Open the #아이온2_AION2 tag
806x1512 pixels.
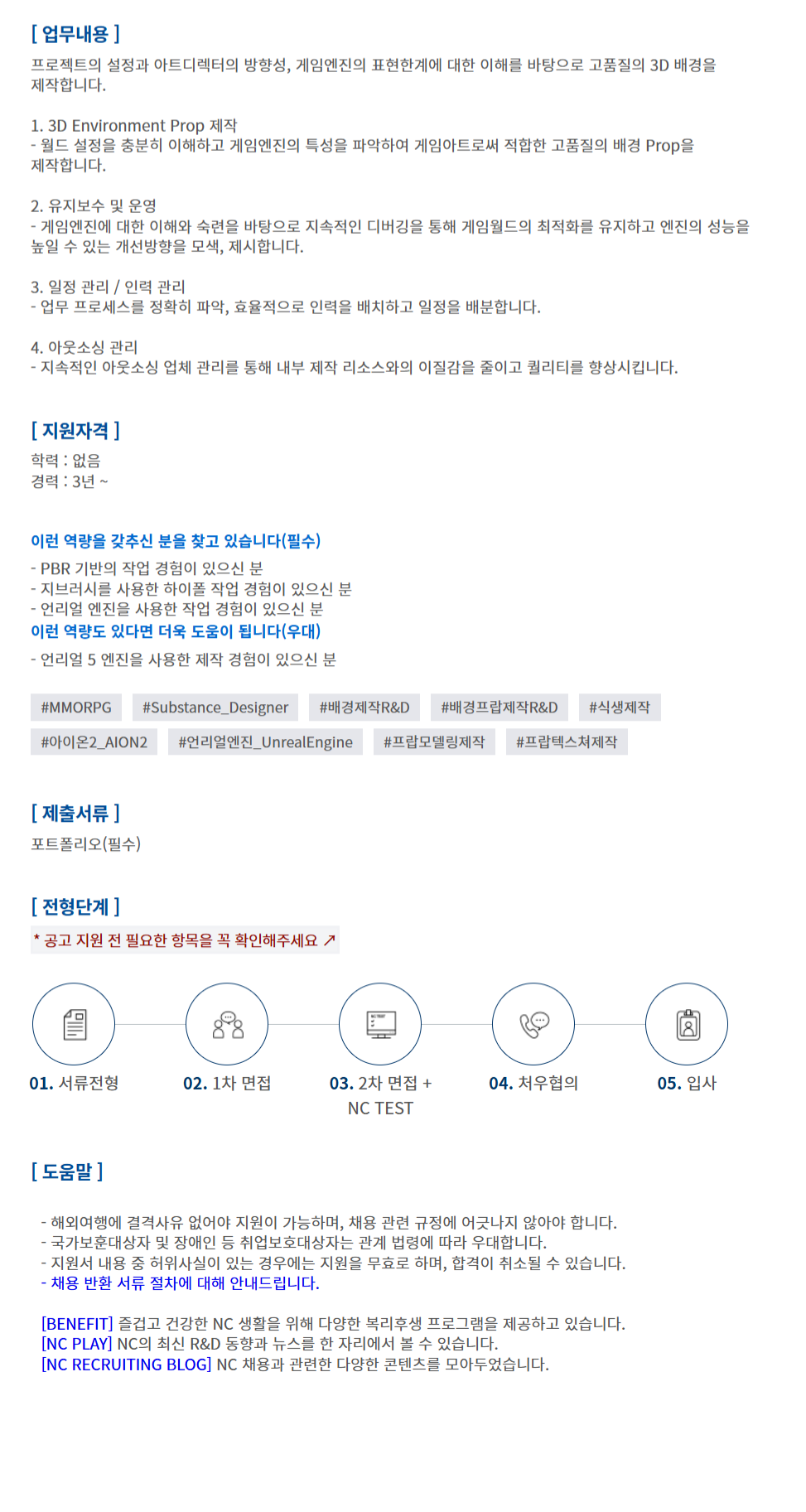point(94,742)
